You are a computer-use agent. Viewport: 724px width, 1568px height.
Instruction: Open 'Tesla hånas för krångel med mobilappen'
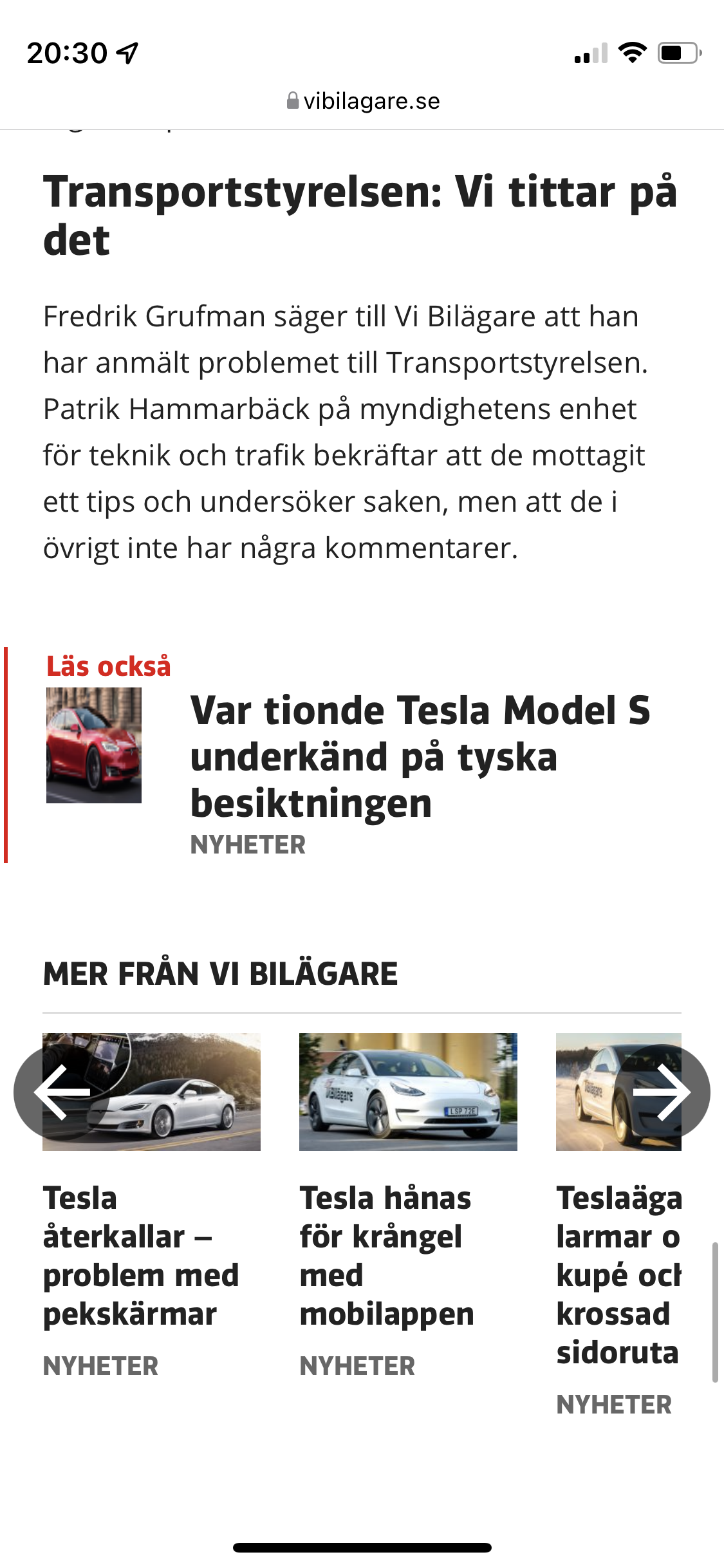tap(386, 1256)
